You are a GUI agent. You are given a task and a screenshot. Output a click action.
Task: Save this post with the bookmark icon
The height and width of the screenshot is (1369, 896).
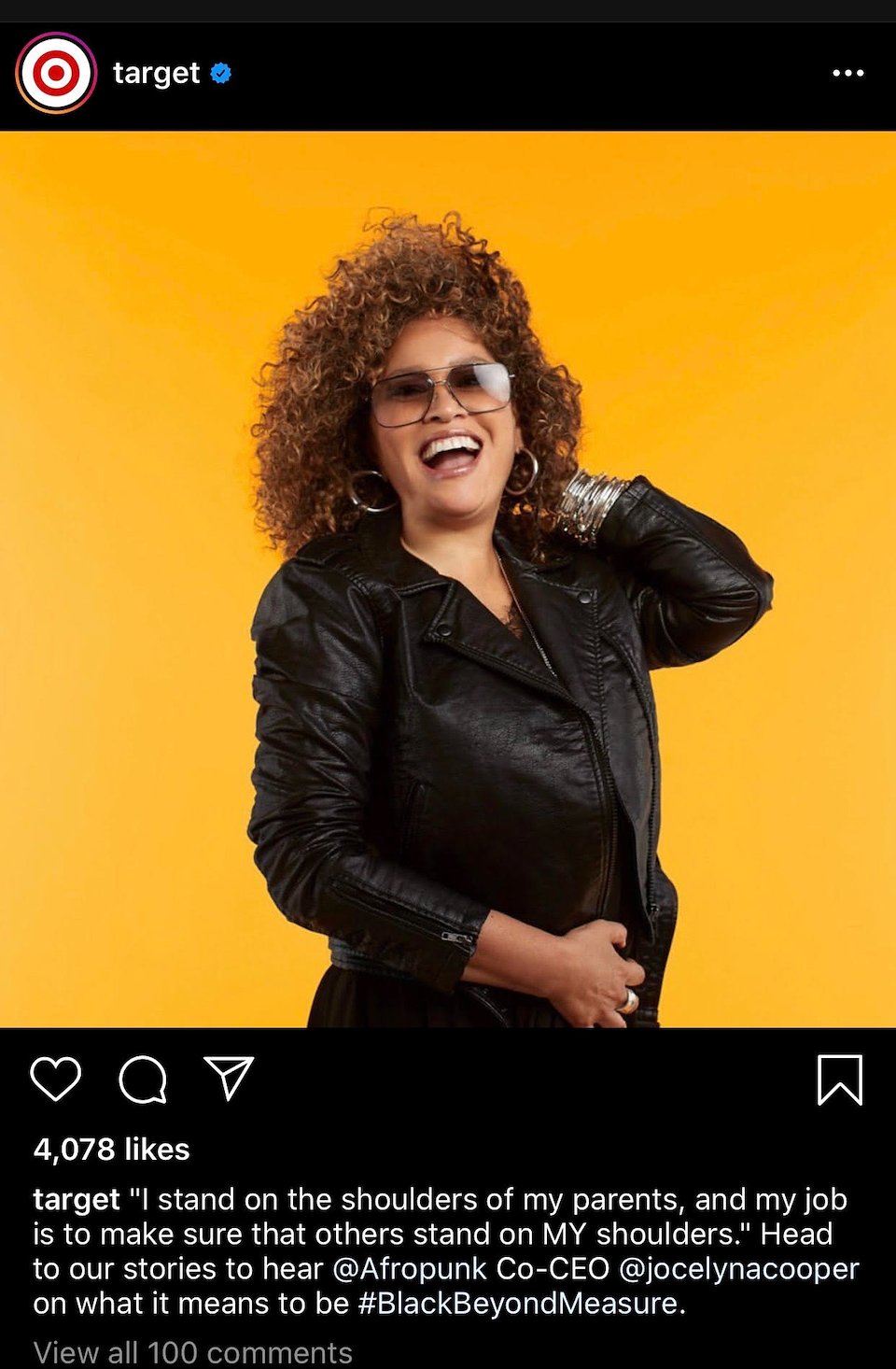(x=839, y=1080)
